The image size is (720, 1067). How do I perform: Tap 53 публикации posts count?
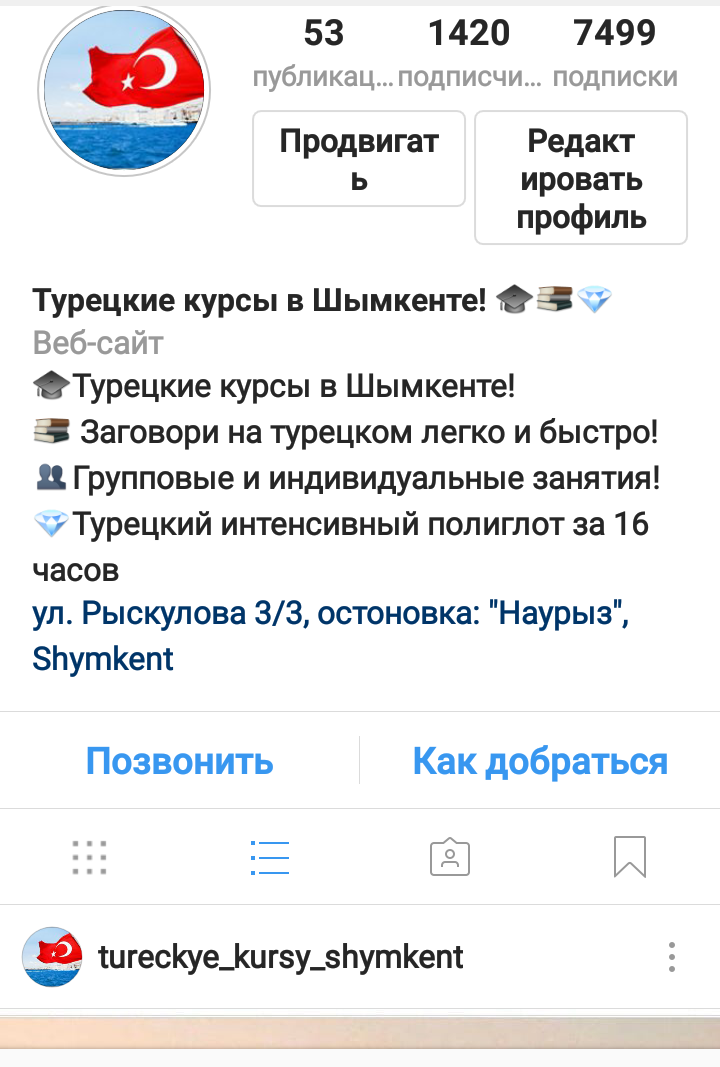[x=323, y=52]
